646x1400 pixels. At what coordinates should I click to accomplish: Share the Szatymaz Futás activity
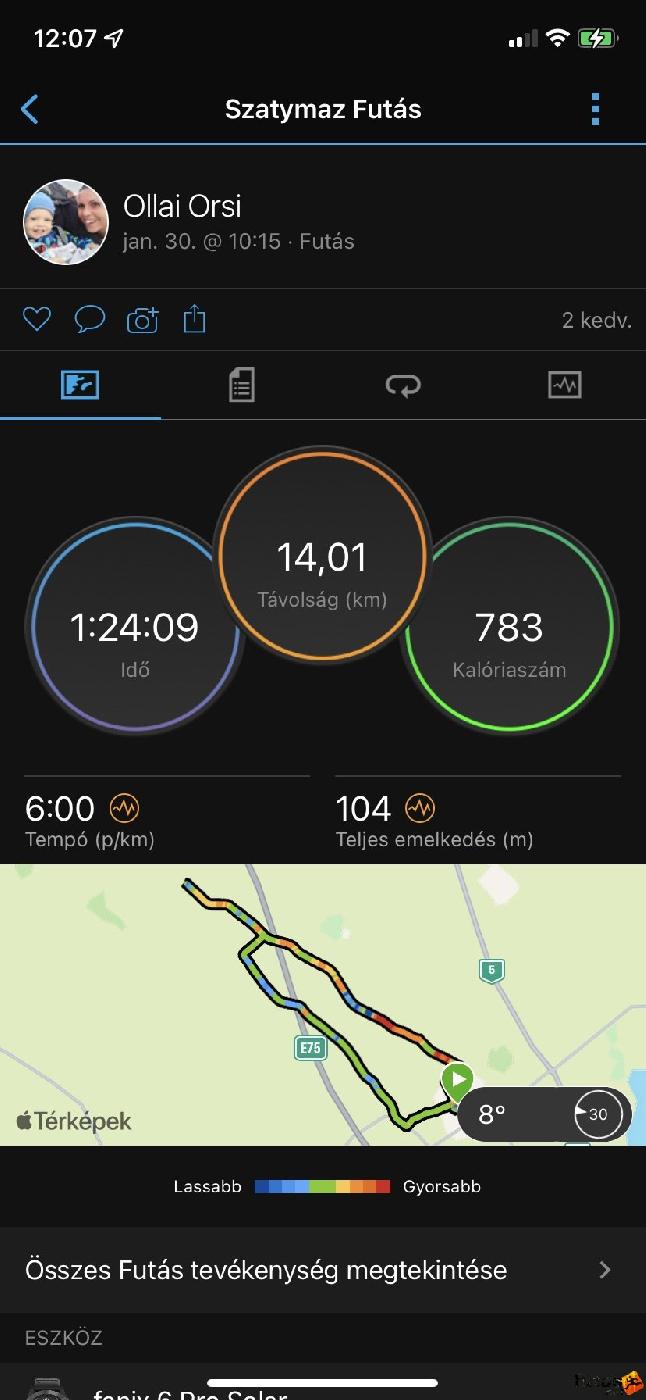pos(194,320)
